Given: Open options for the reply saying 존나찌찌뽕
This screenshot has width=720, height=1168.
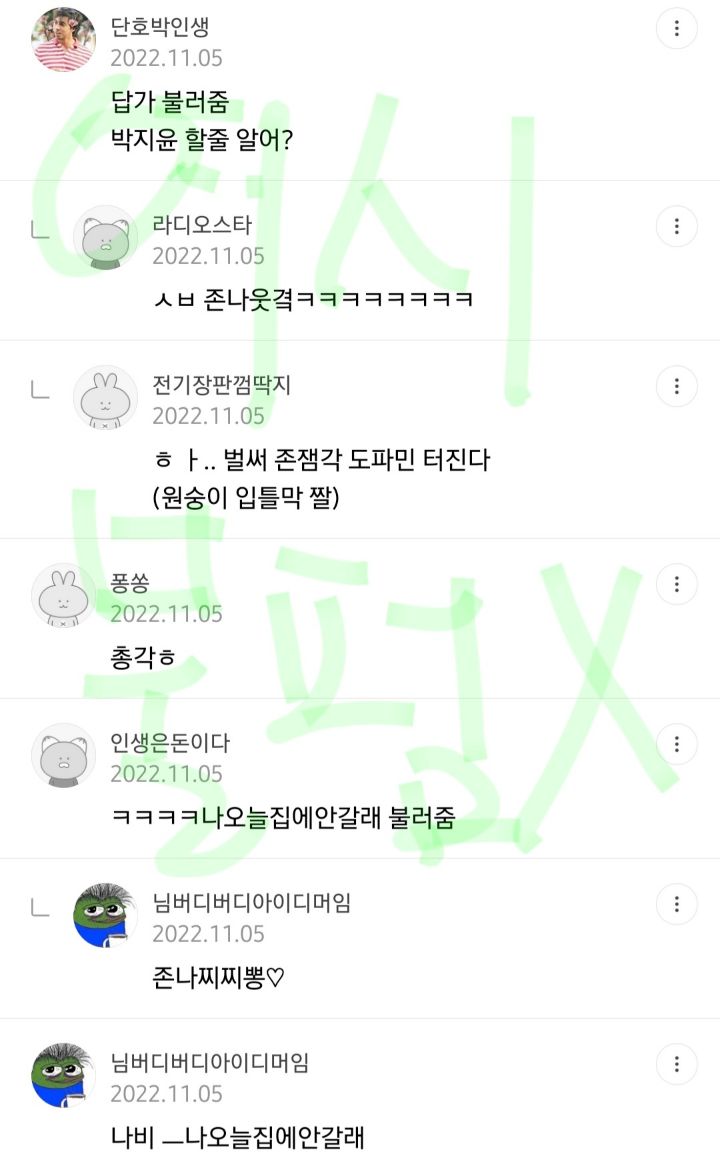Looking at the screenshot, I should (x=676, y=904).
